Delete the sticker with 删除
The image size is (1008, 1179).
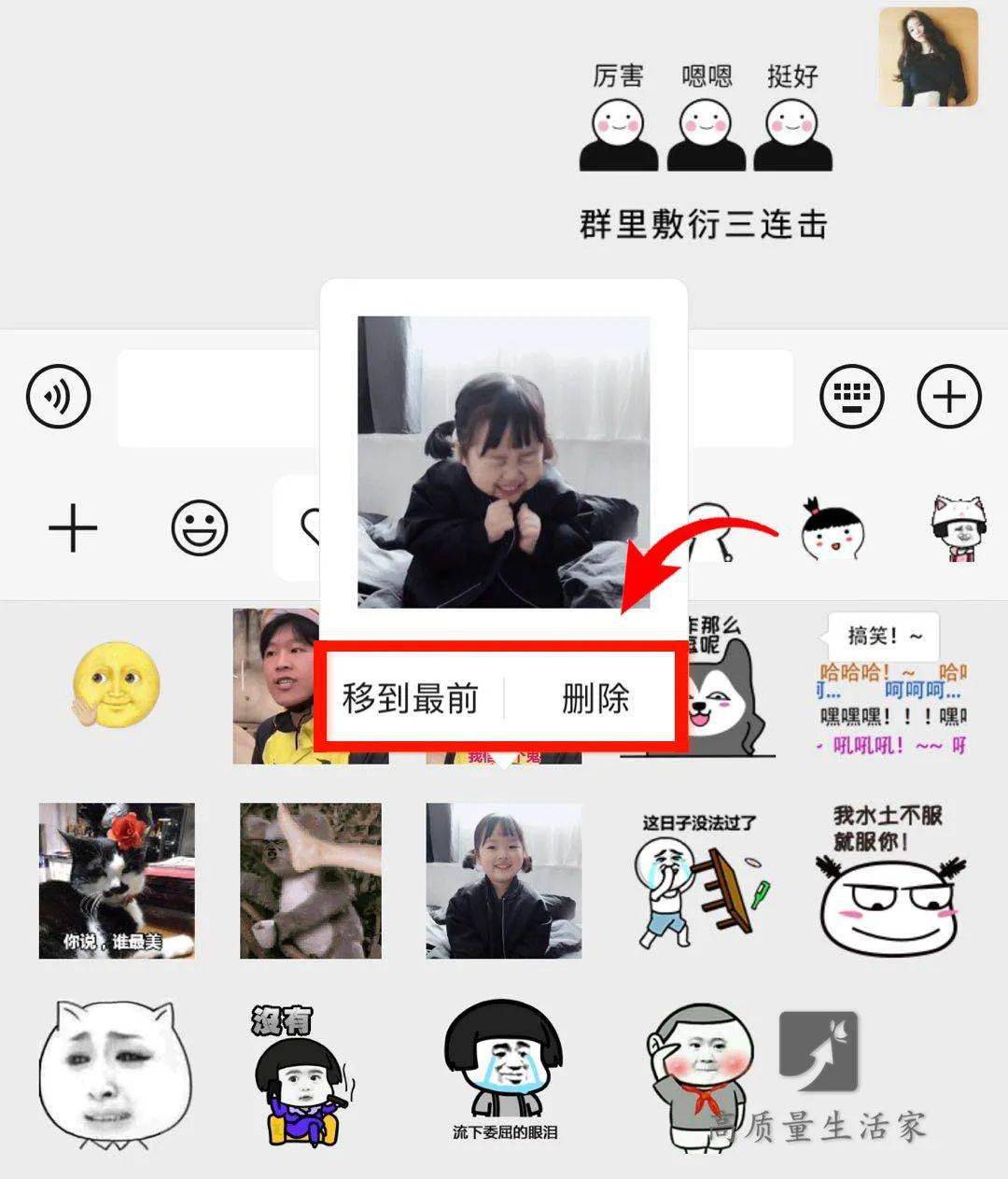pyautogui.click(x=595, y=698)
